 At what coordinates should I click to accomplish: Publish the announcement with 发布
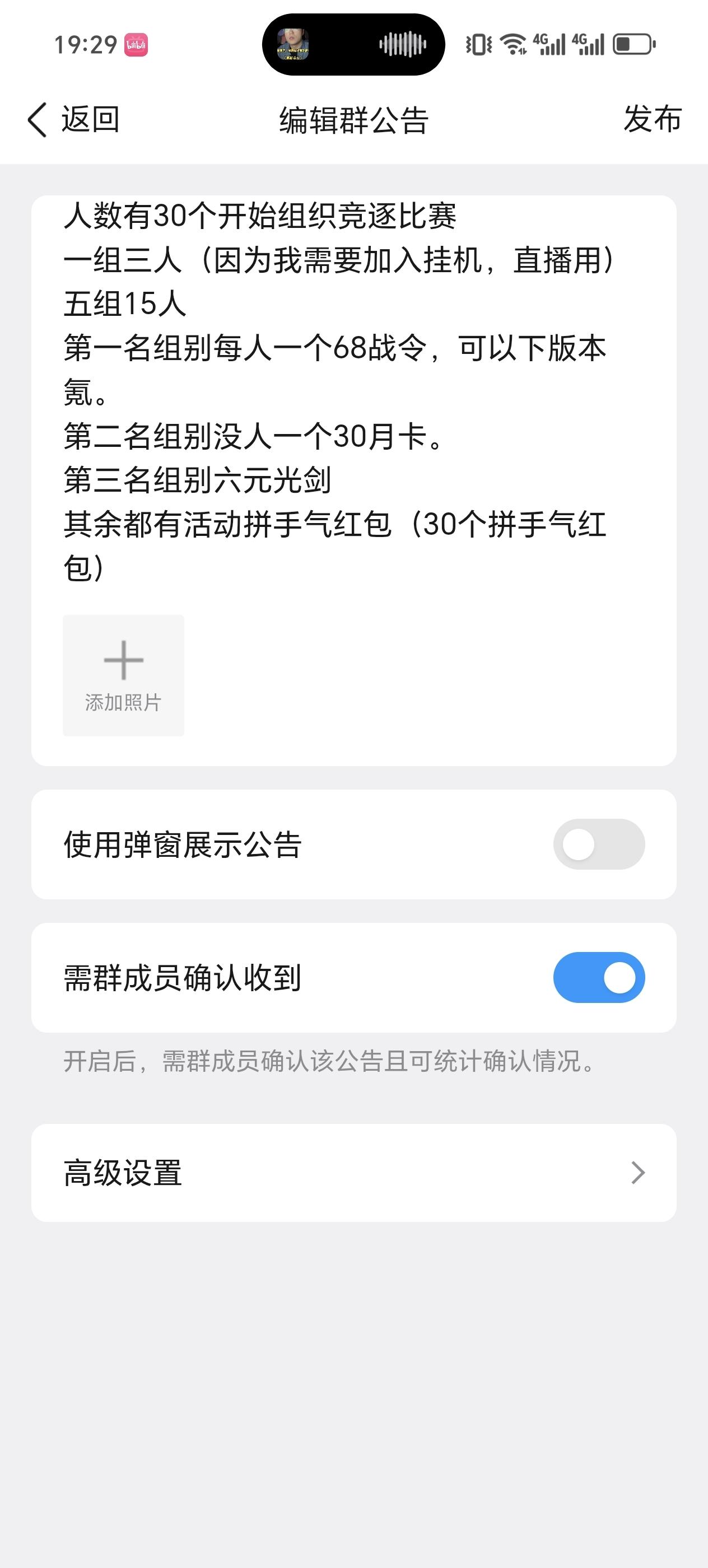coord(651,119)
